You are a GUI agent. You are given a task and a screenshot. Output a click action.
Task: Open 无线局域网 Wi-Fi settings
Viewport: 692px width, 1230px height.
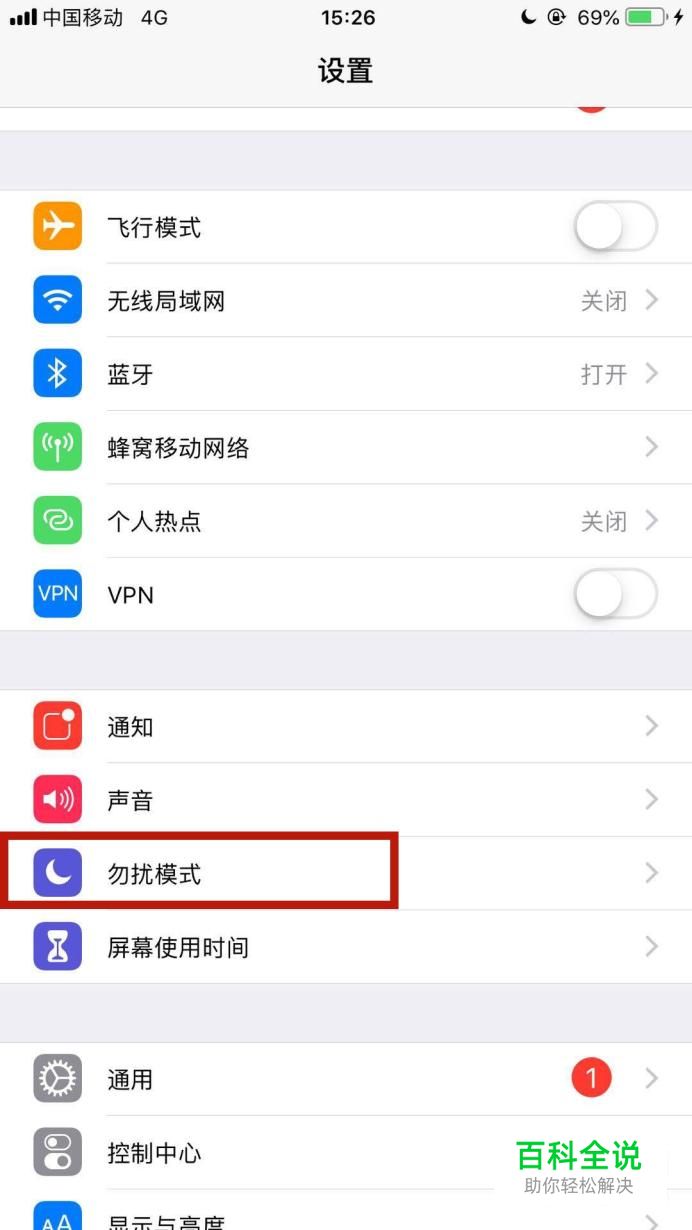tap(345, 301)
